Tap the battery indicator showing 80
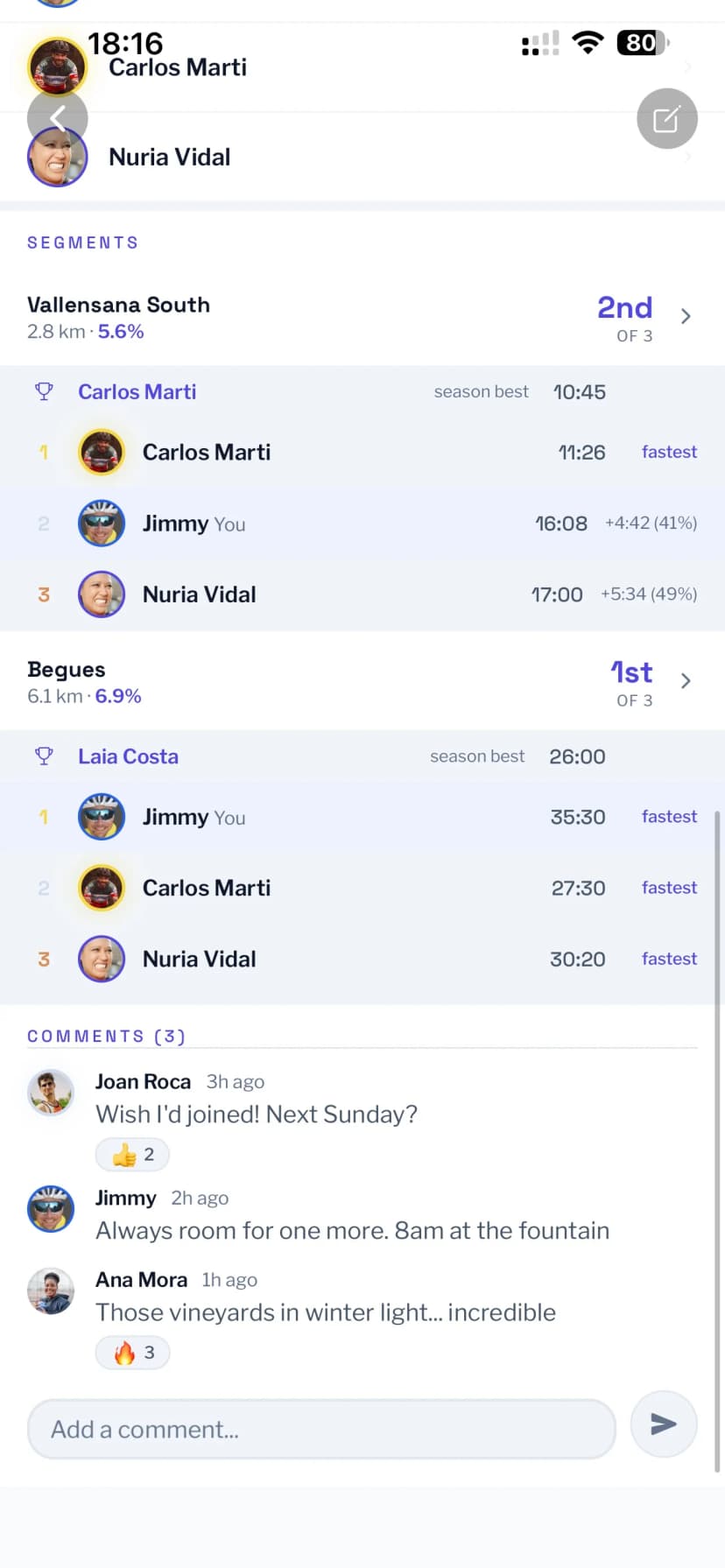Screen dimensions: 725x1568 click(x=640, y=42)
